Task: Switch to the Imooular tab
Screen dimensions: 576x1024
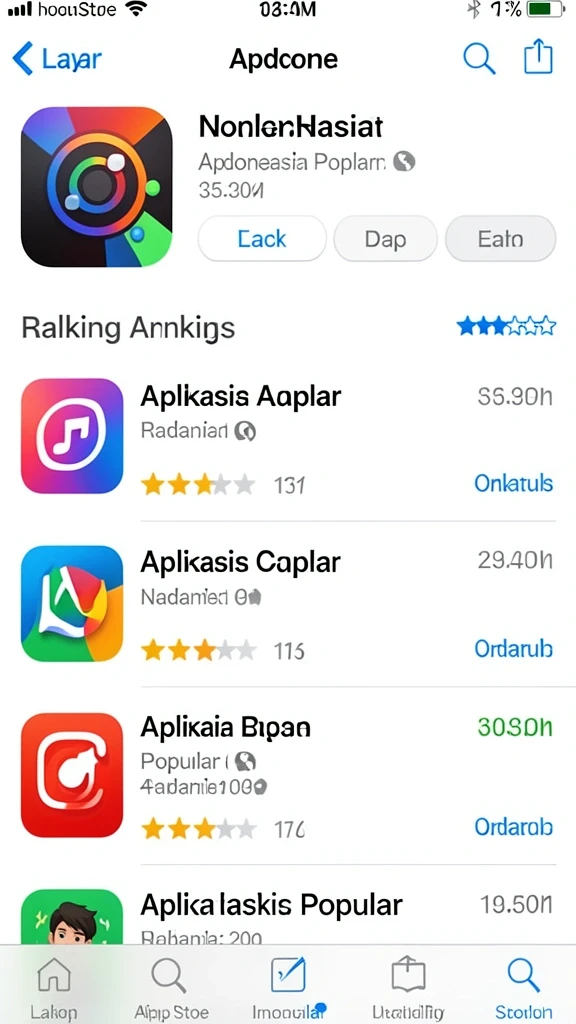Action: pos(289,988)
